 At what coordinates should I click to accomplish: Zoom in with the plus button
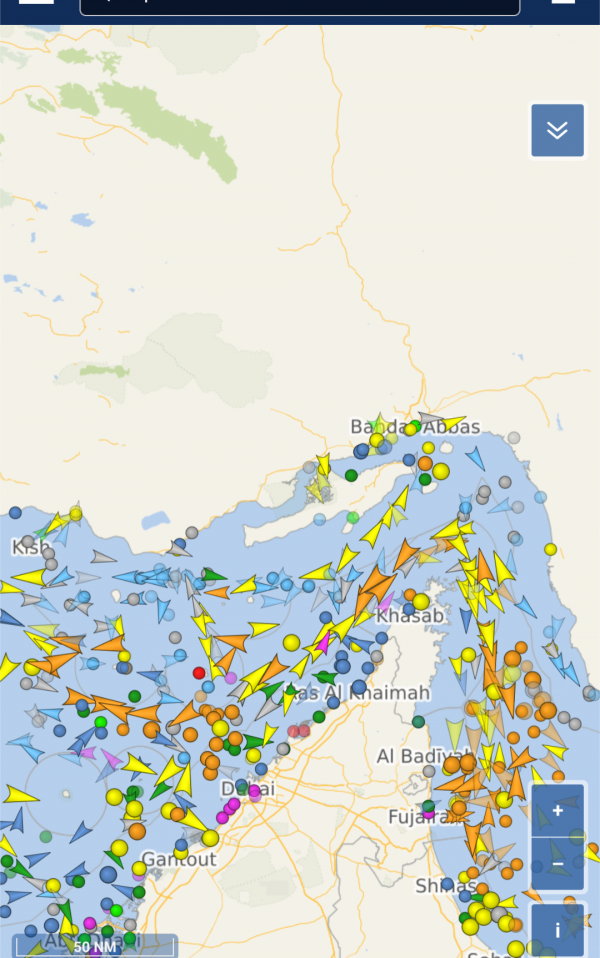click(x=558, y=811)
